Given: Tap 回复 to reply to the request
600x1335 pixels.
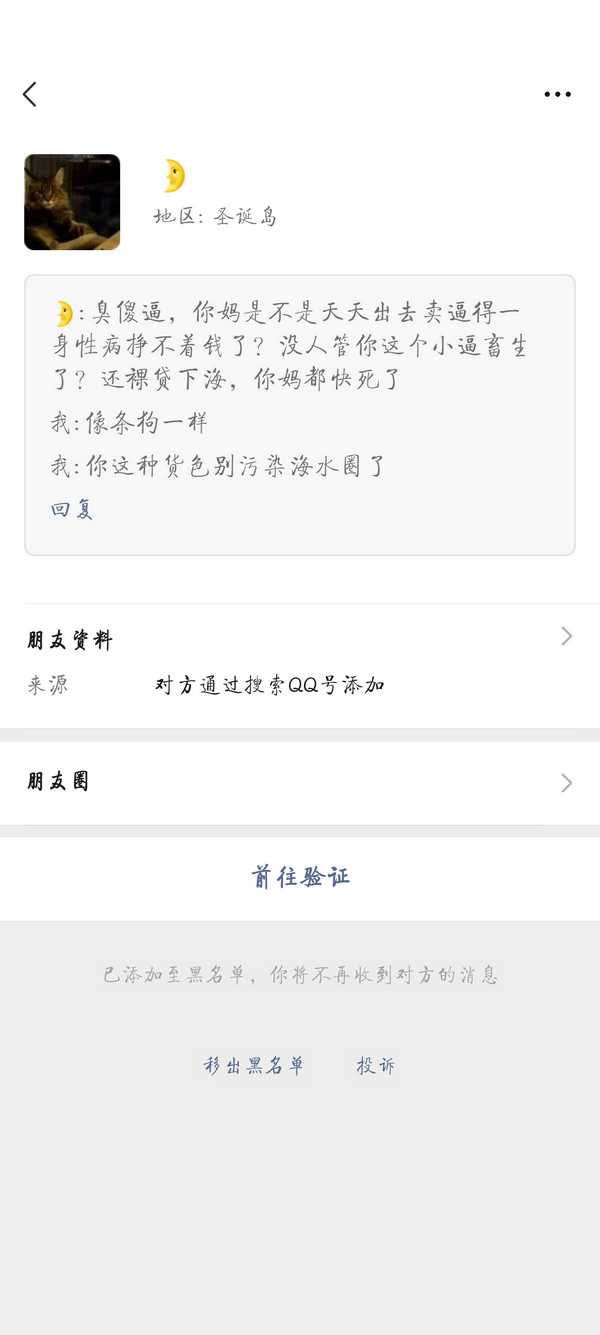Looking at the screenshot, I should coord(72,509).
